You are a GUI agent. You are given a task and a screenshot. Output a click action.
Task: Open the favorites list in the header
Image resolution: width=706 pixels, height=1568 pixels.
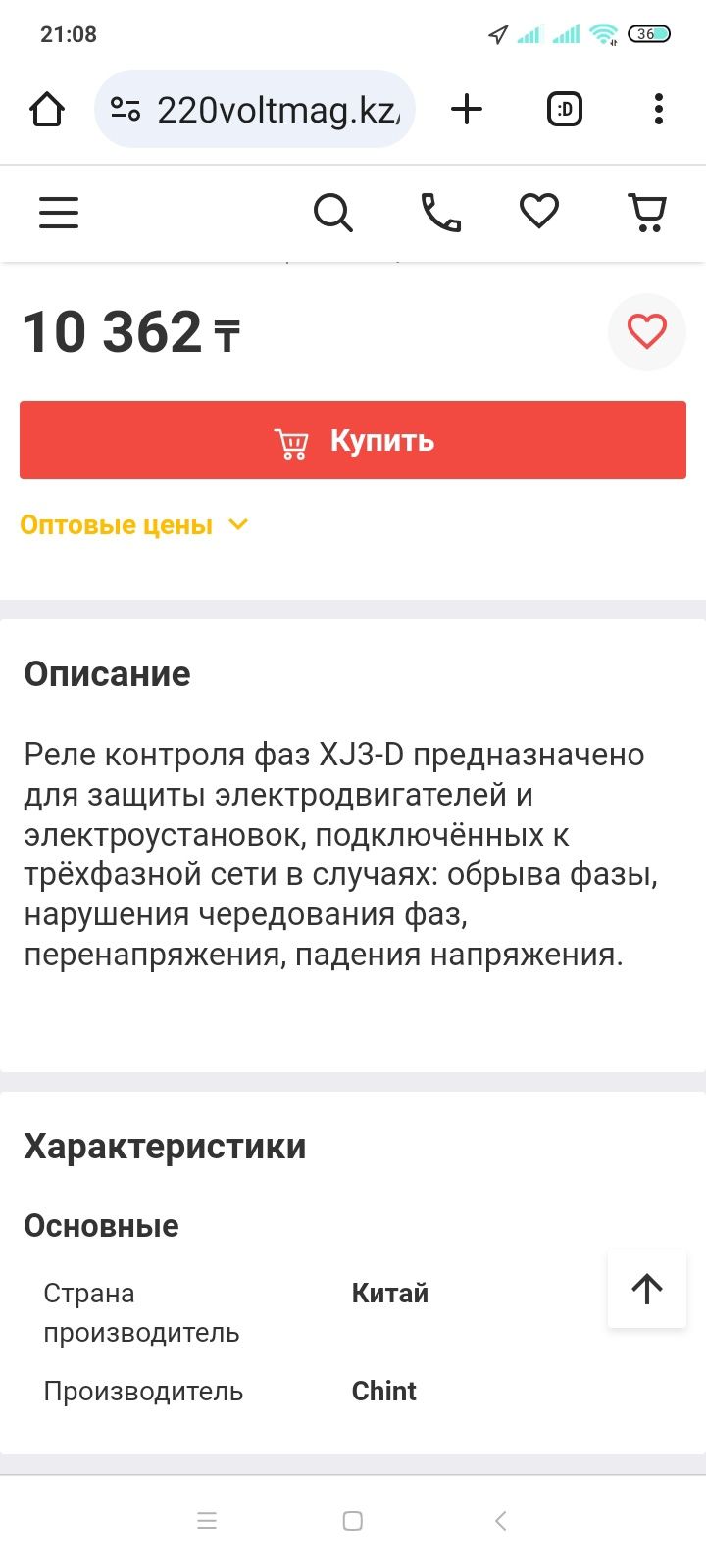click(x=538, y=213)
